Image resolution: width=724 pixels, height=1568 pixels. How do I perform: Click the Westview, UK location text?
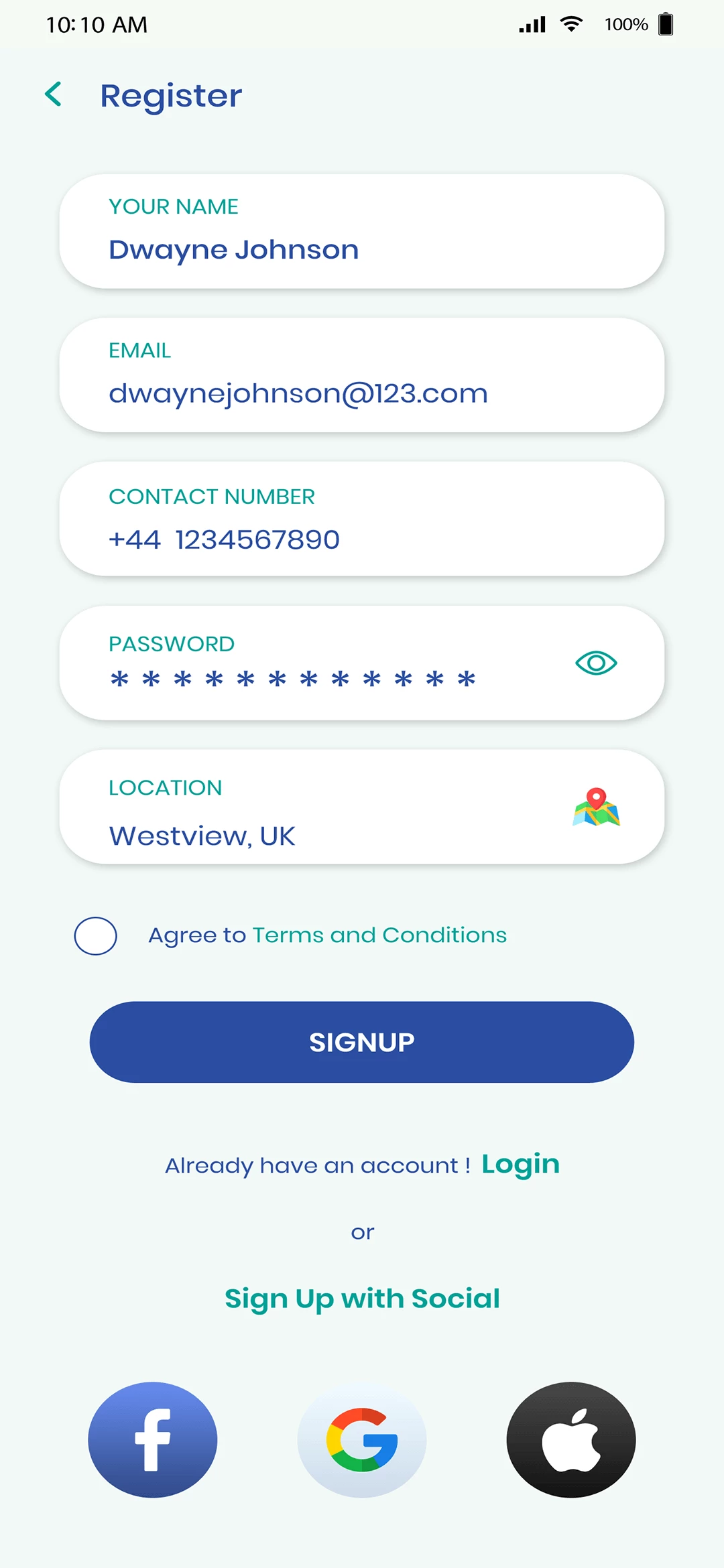(202, 836)
